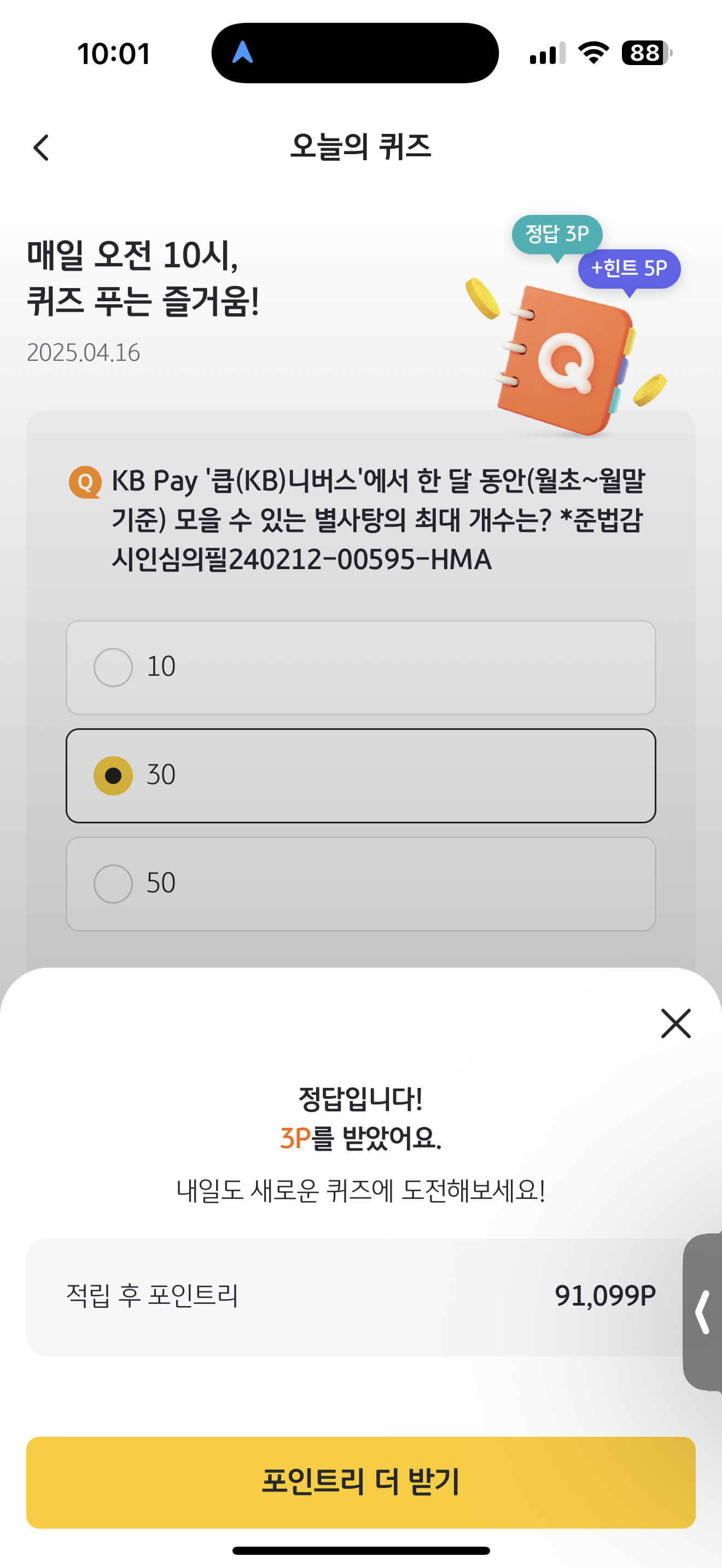The width and height of the screenshot is (722, 1568).
Task: Select answer option 30
Action: [360, 775]
